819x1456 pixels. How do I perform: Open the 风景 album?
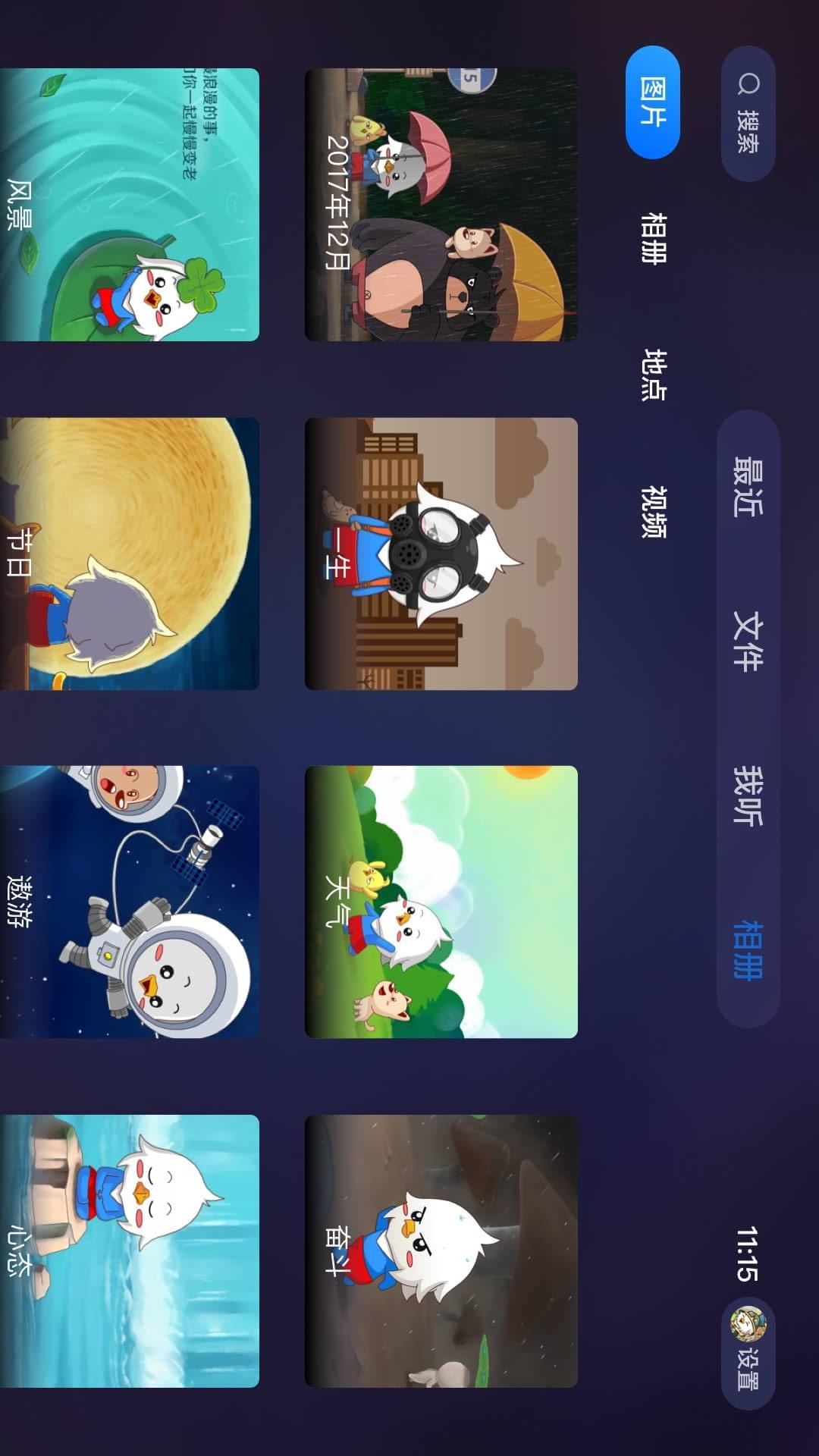[129, 205]
